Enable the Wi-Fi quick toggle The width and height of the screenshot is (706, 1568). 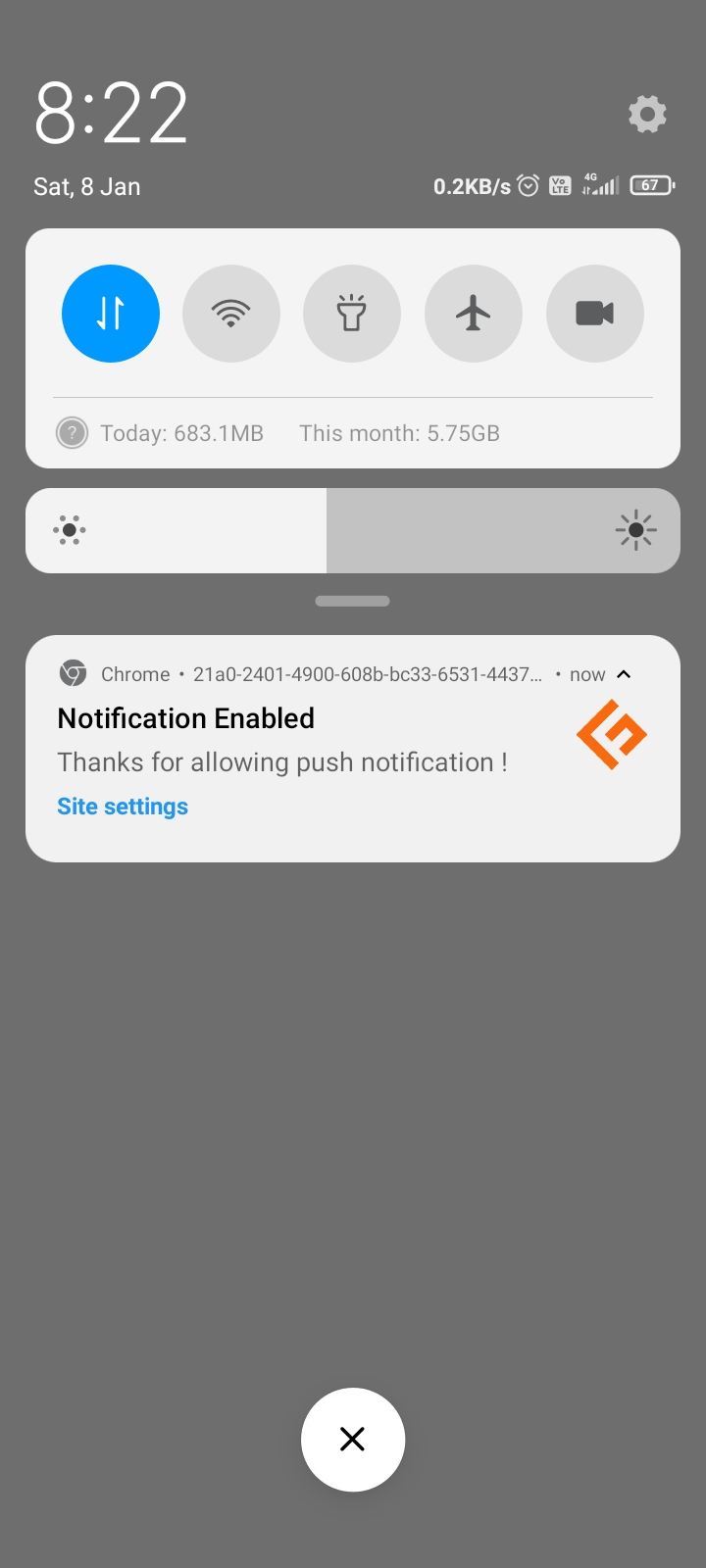231,314
